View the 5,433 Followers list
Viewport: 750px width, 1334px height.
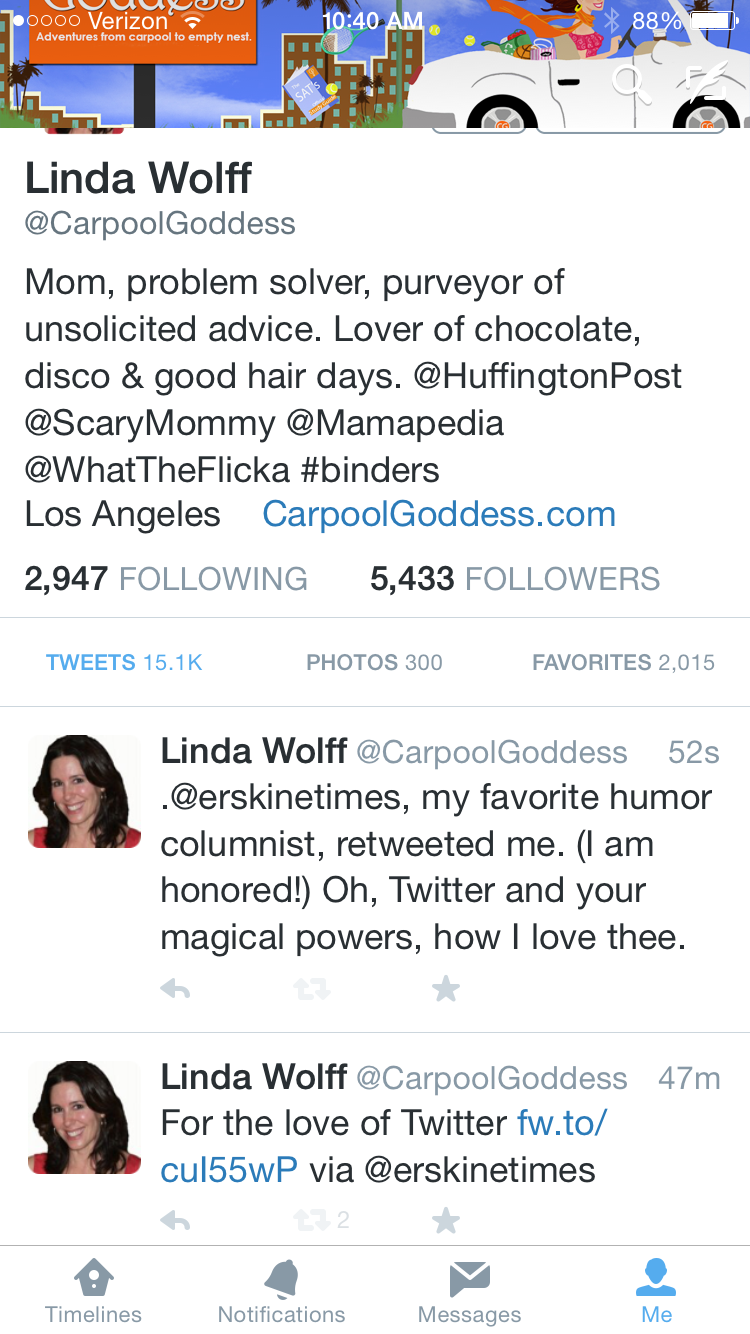pos(515,579)
